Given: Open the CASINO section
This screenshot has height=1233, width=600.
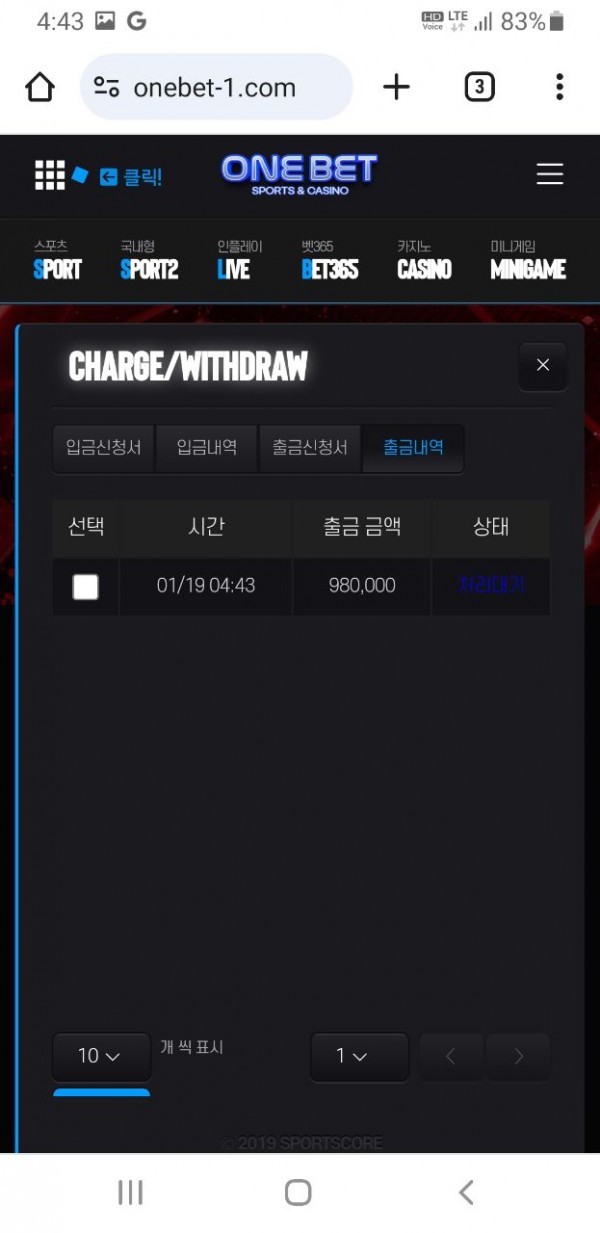Looking at the screenshot, I should pyautogui.click(x=424, y=260).
